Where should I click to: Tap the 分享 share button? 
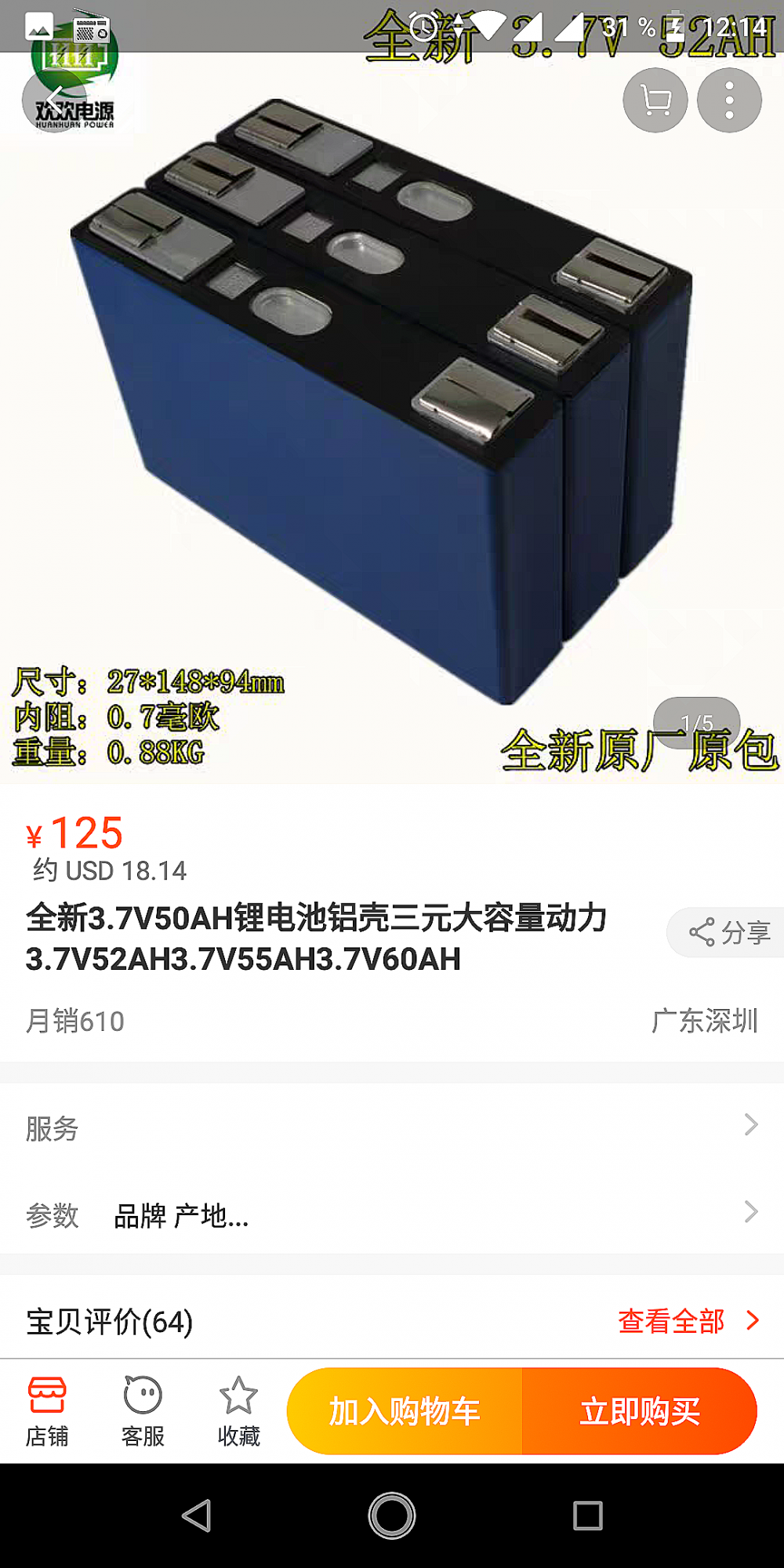[x=728, y=932]
